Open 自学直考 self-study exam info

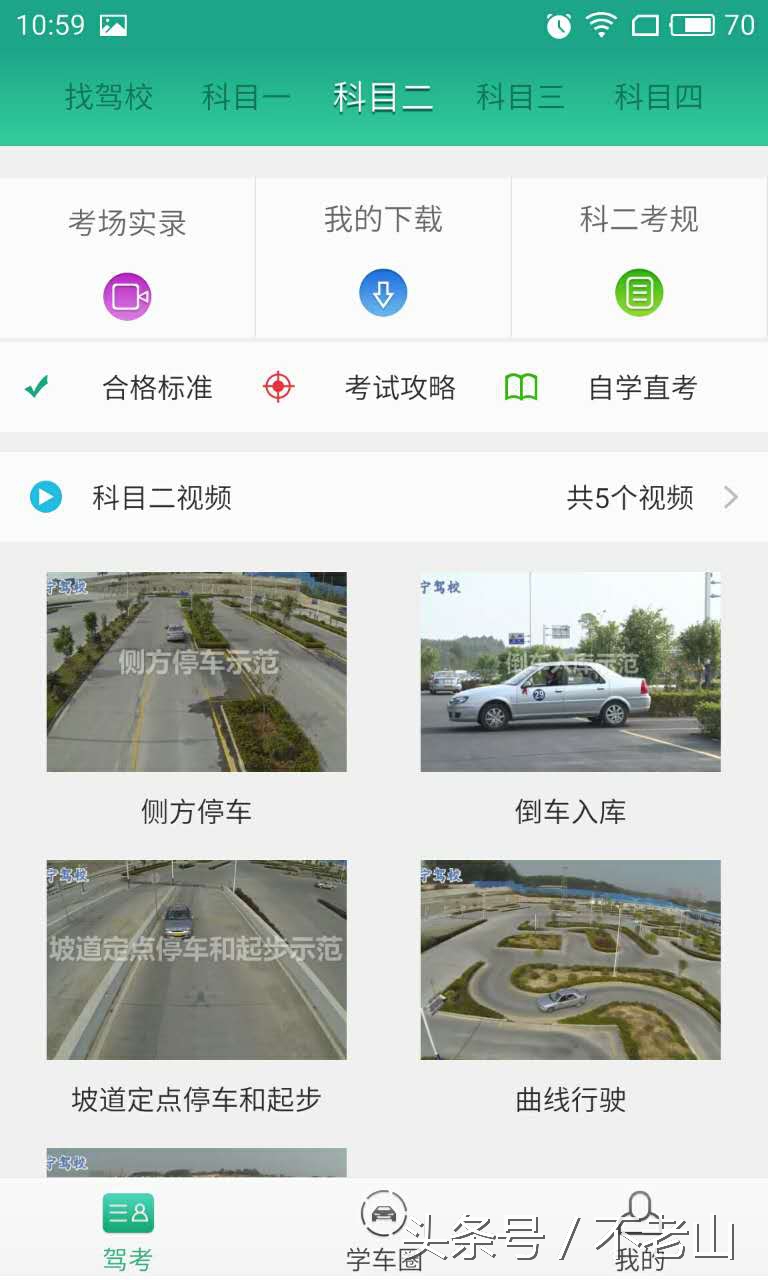click(639, 389)
